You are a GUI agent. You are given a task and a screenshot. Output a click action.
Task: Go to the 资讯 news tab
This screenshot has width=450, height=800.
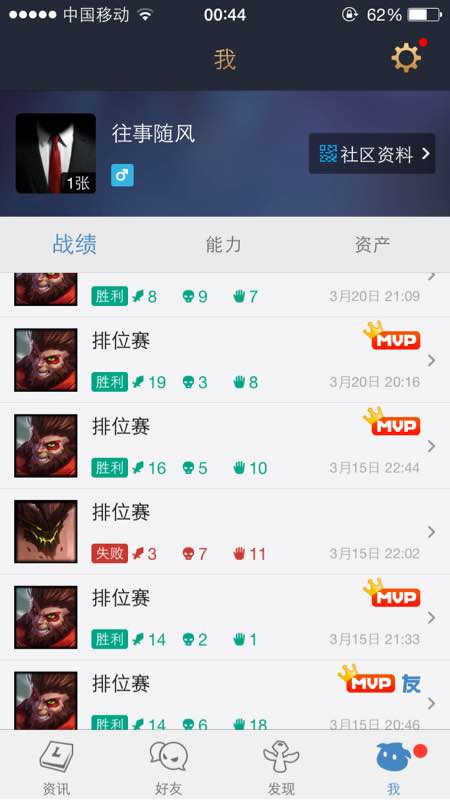coord(56,766)
